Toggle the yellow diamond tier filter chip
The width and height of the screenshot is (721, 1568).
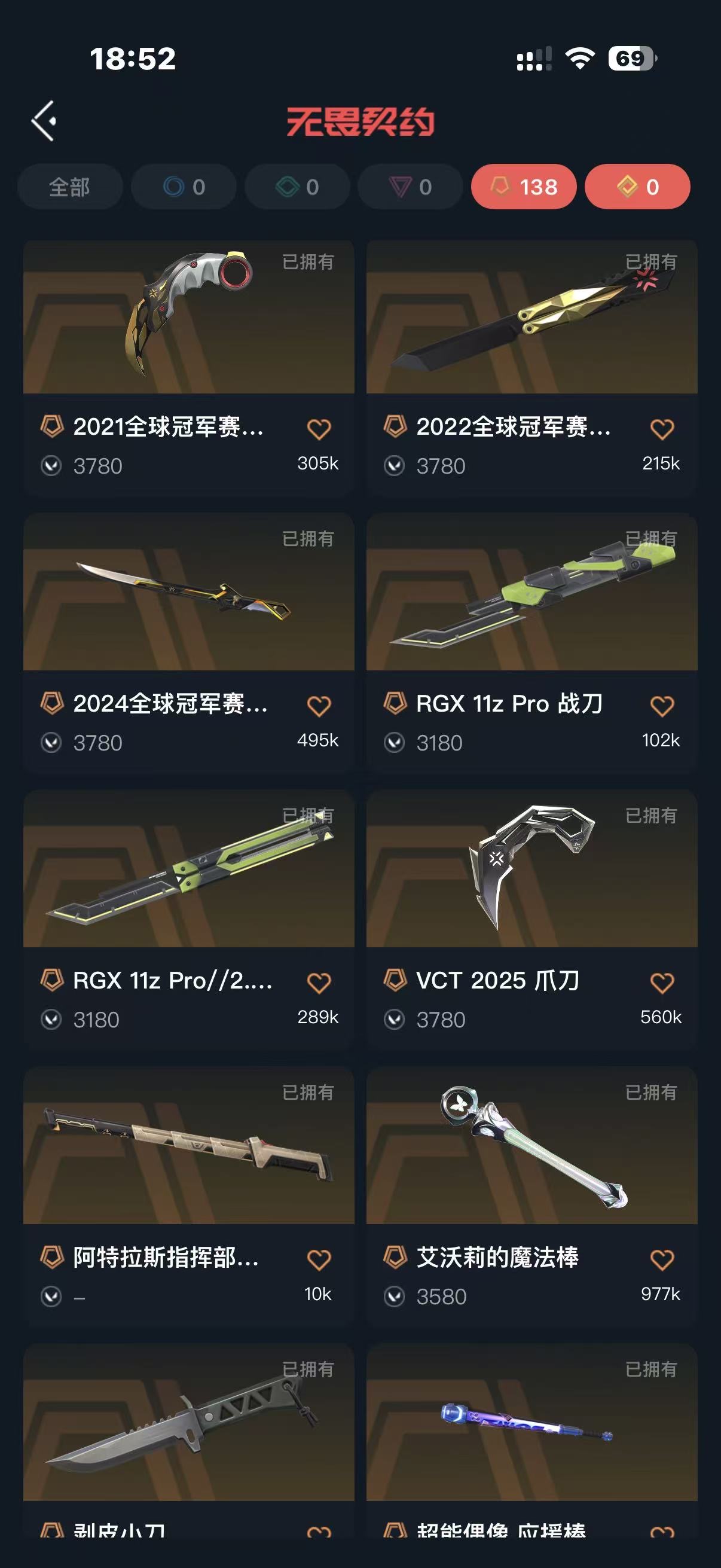click(x=637, y=187)
